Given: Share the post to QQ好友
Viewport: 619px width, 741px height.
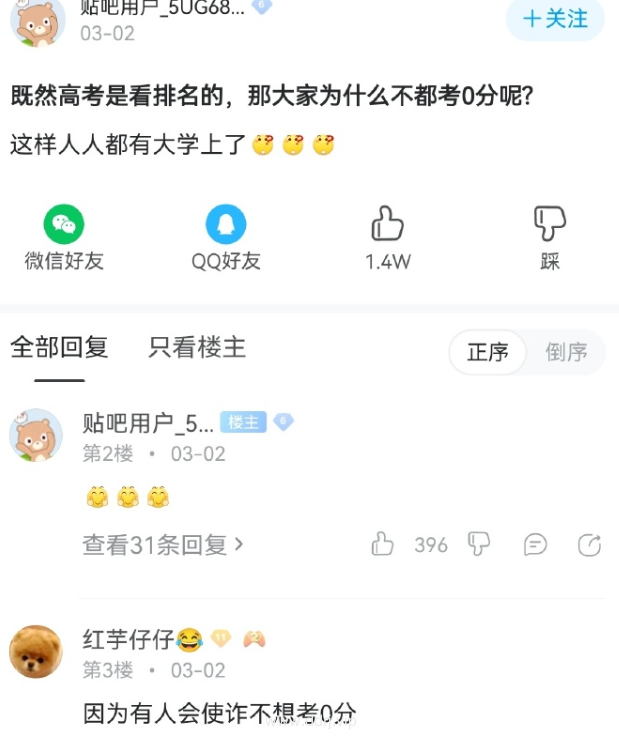Looking at the screenshot, I should point(226,238).
